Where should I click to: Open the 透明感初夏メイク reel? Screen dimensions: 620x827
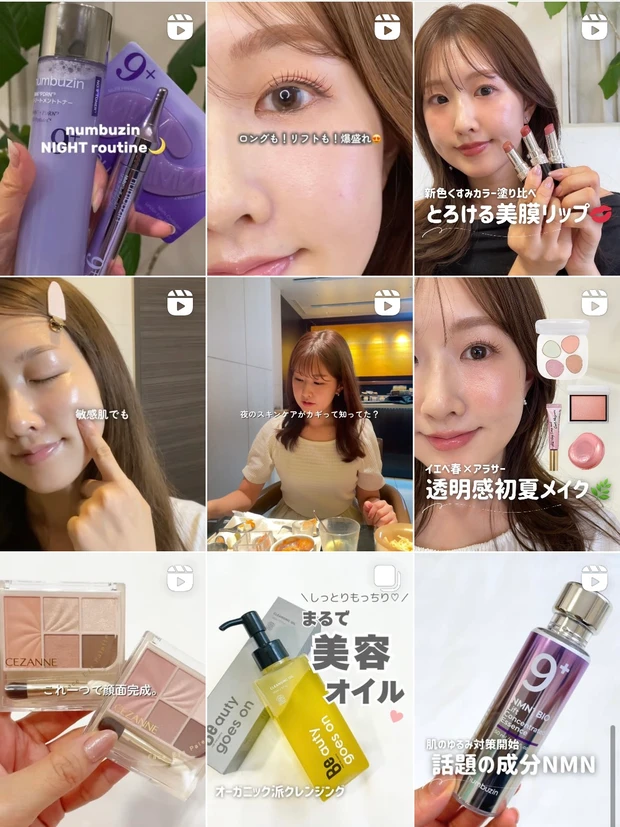click(x=517, y=413)
